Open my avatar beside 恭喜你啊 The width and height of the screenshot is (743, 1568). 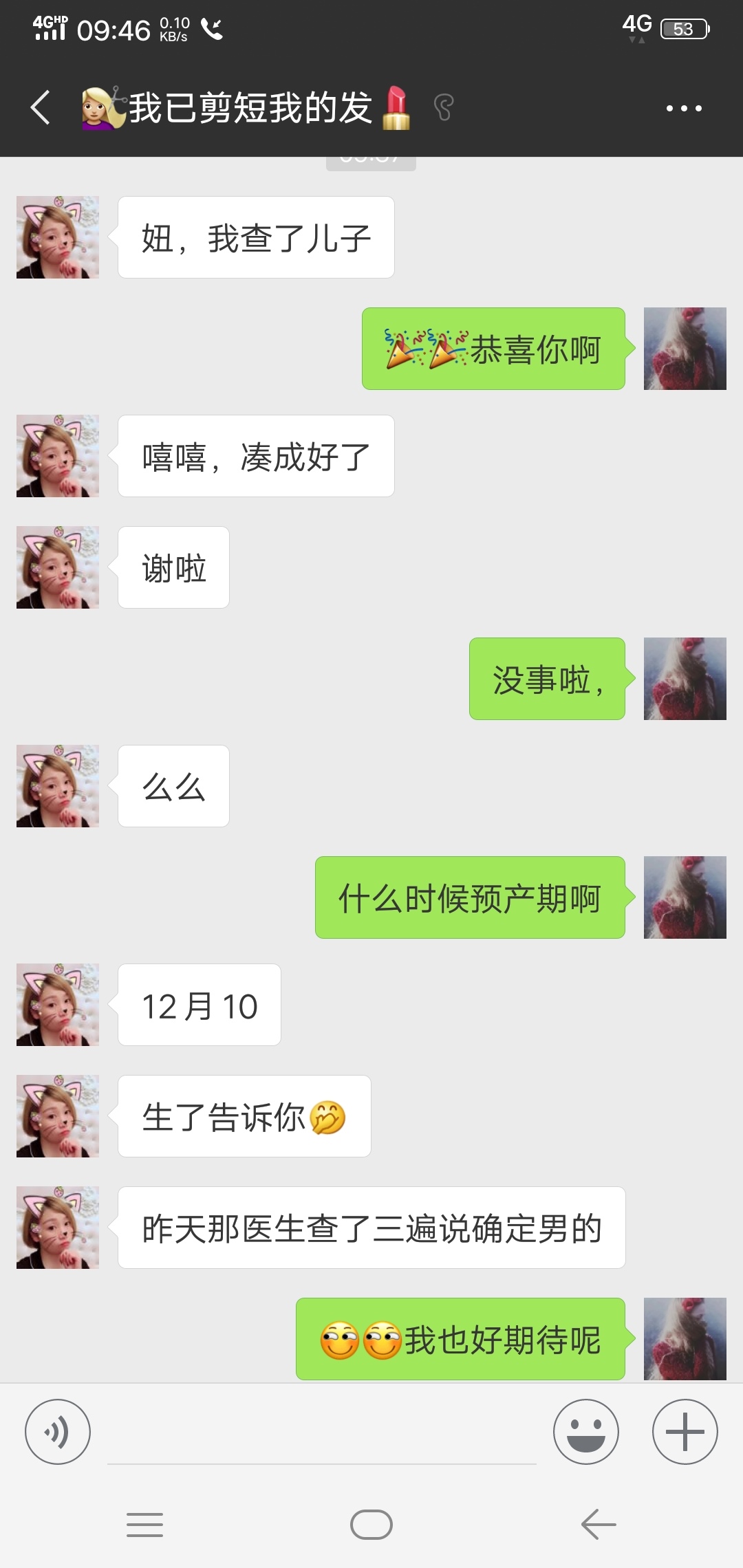[685, 349]
